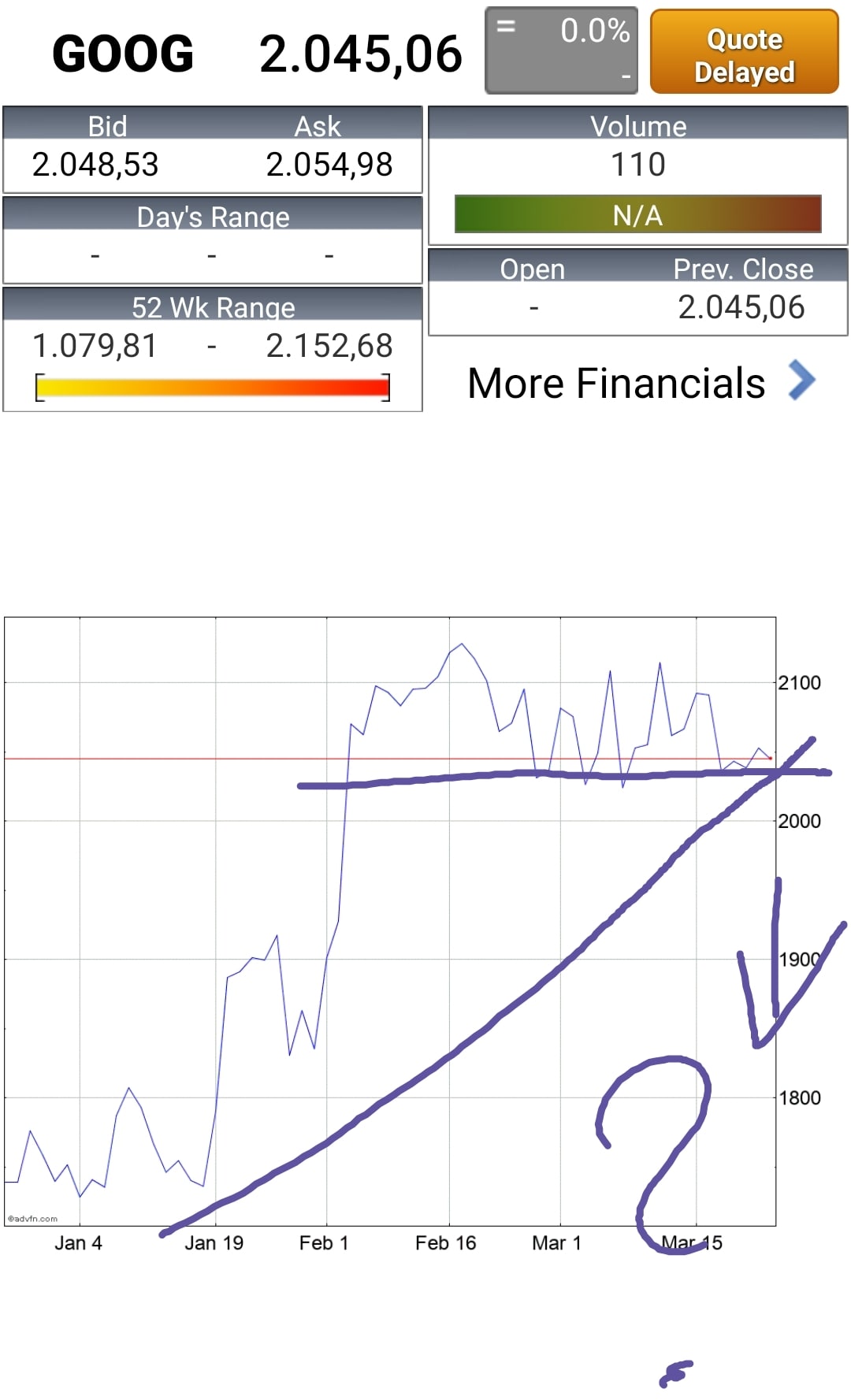
Task: Tap the Quote Delayed orange badge
Action: point(744,51)
